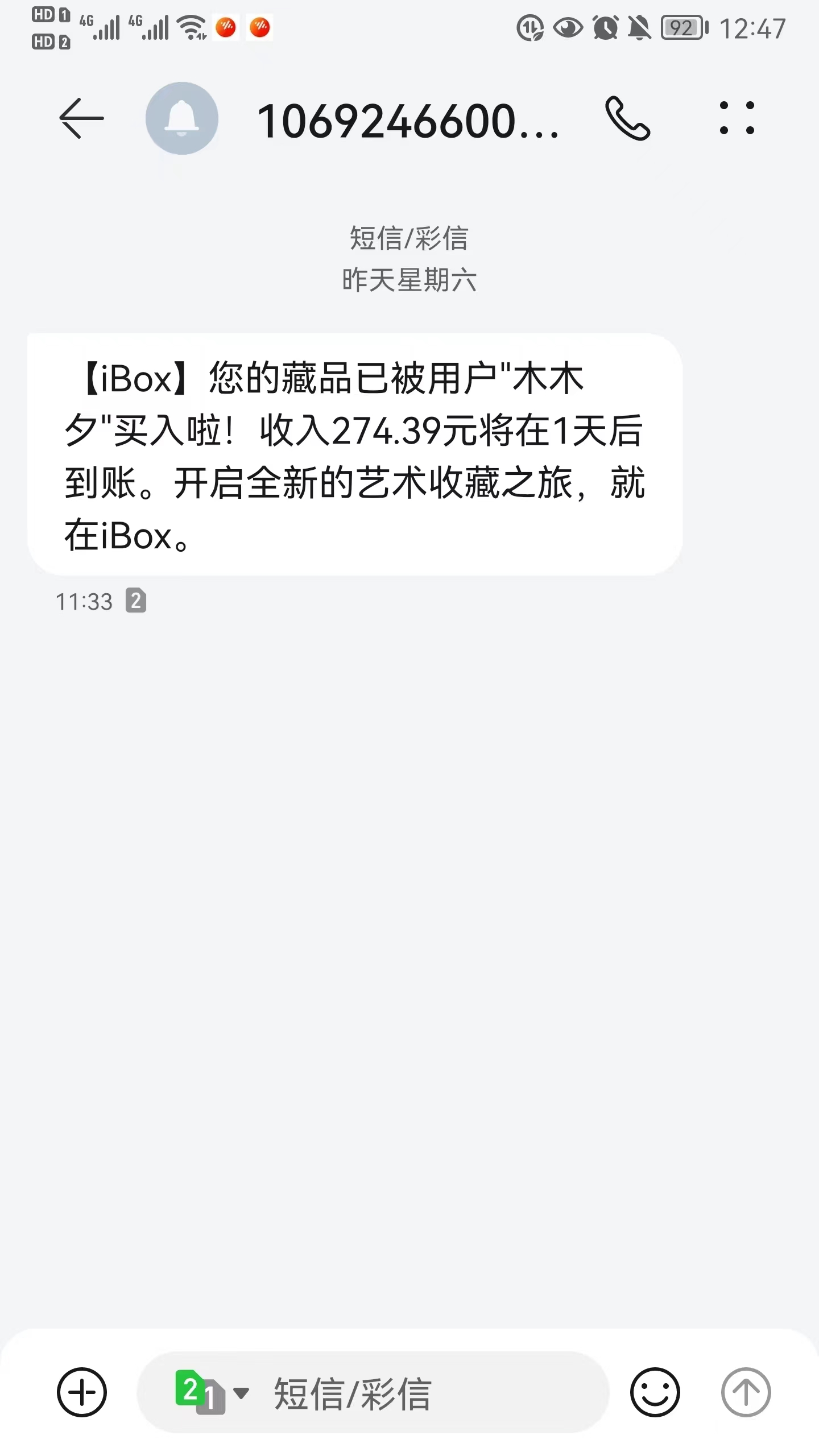Open the four-dot more options menu
The width and height of the screenshot is (819, 1456).
(x=737, y=118)
